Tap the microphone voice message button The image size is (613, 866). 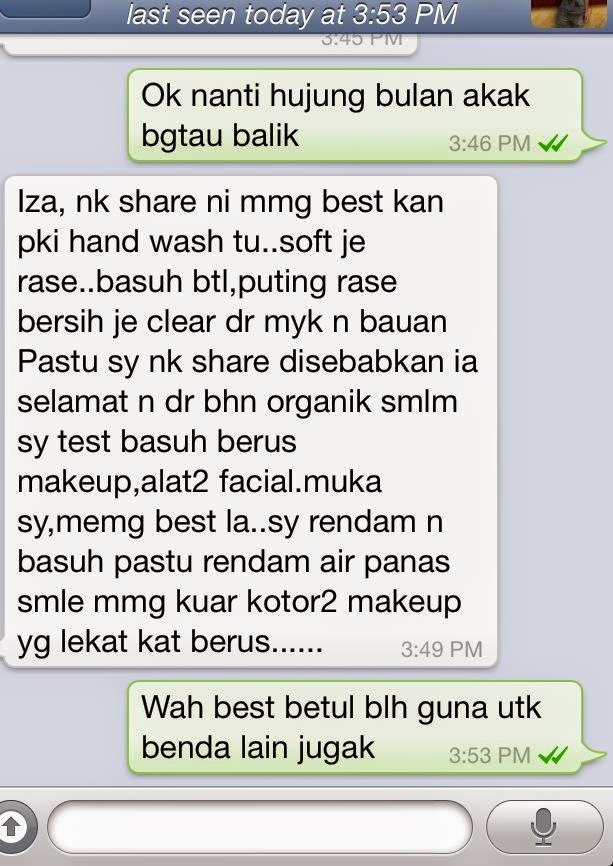point(543,827)
